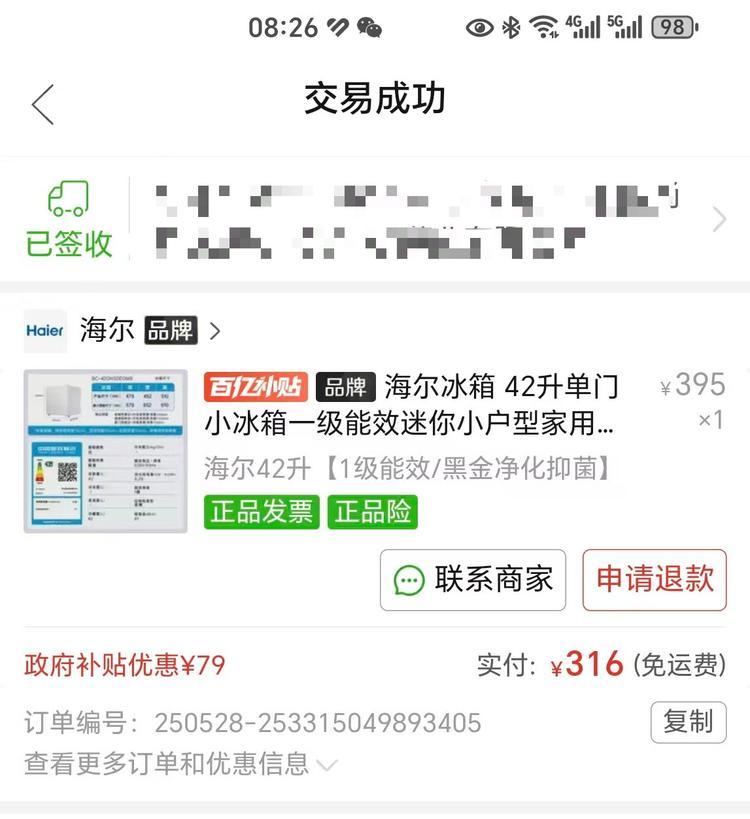750x819 pixels.
Task: Tap 联系商家 to contact the seller
Action: point(473,580)
